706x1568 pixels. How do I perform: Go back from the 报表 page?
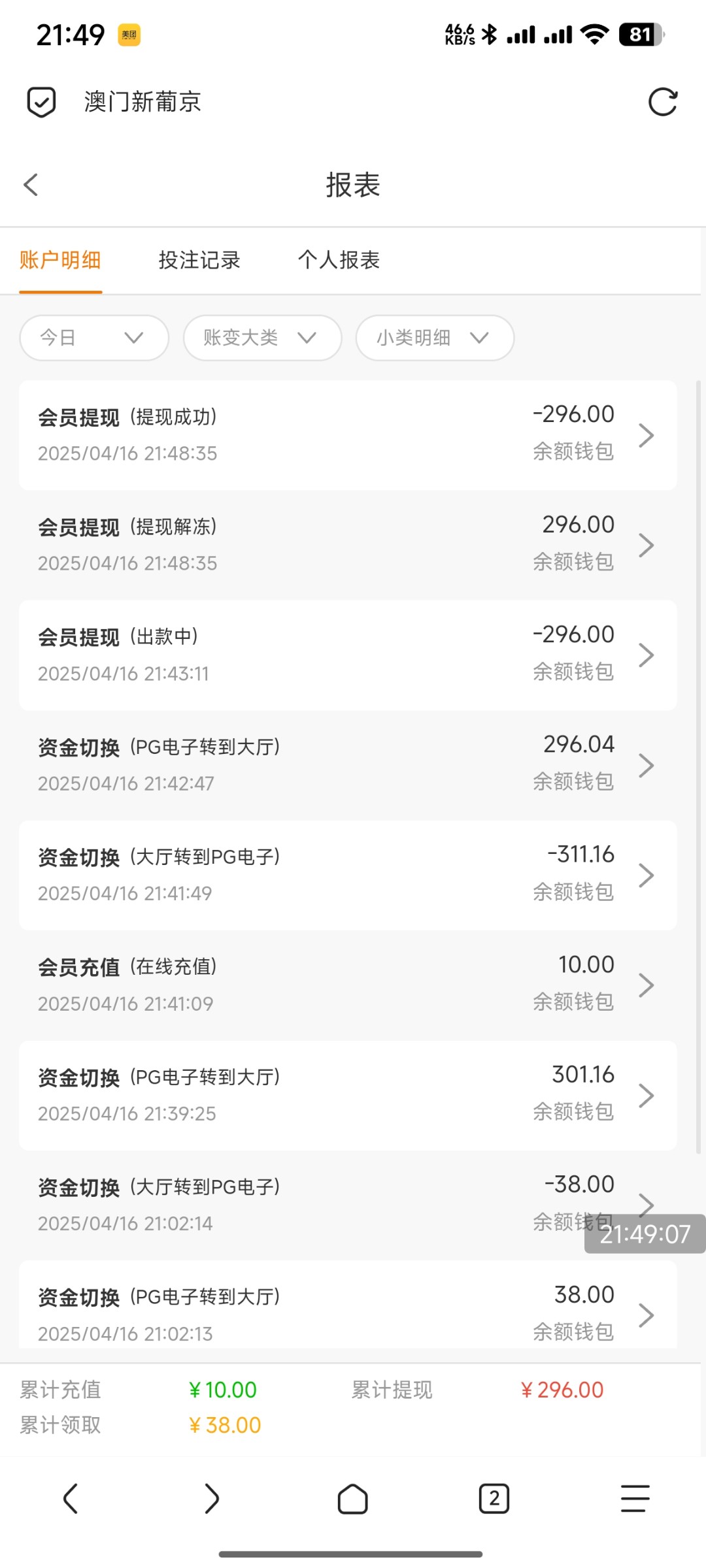pos(31,184)
